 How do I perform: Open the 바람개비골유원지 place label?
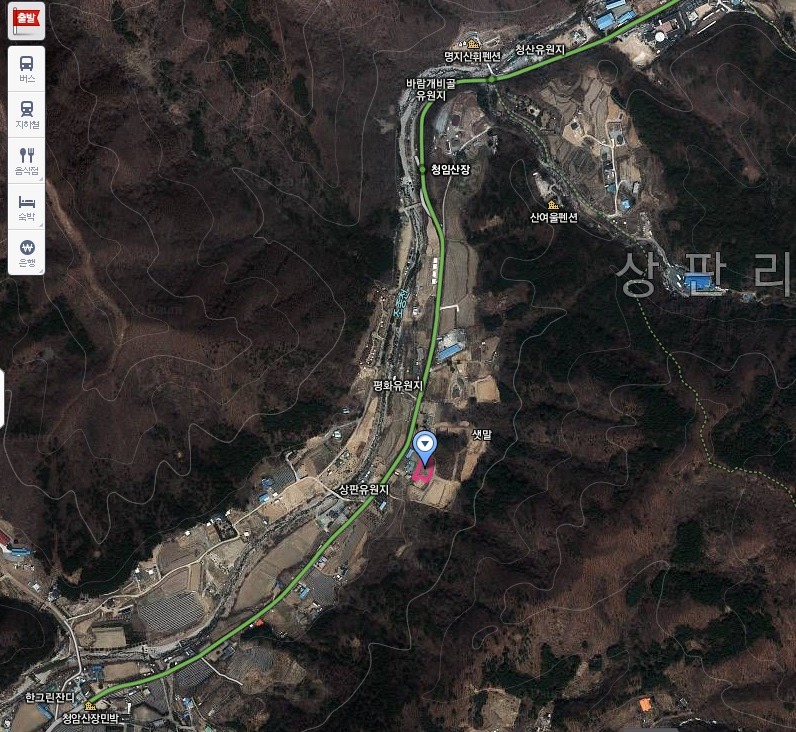430,90
